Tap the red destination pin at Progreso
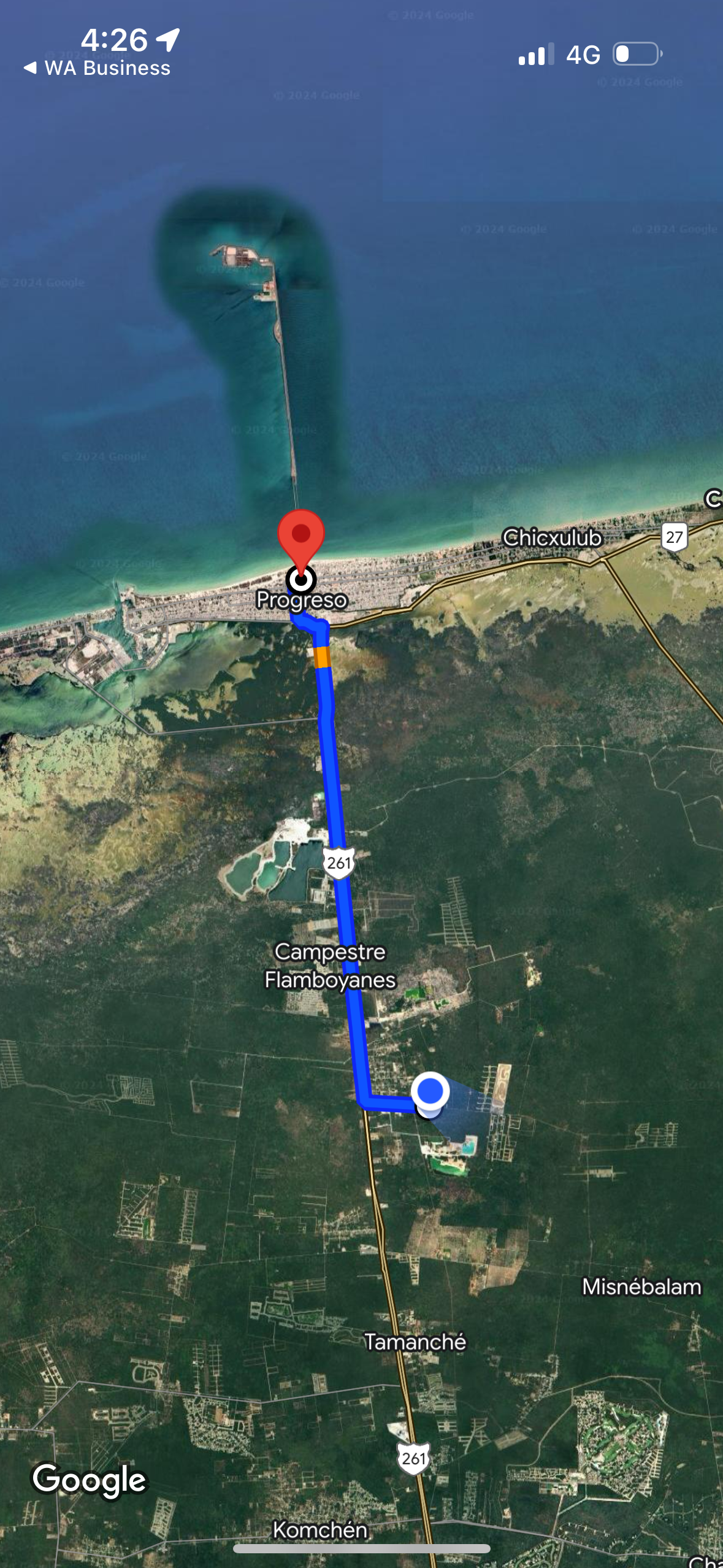 click(300, 534)
